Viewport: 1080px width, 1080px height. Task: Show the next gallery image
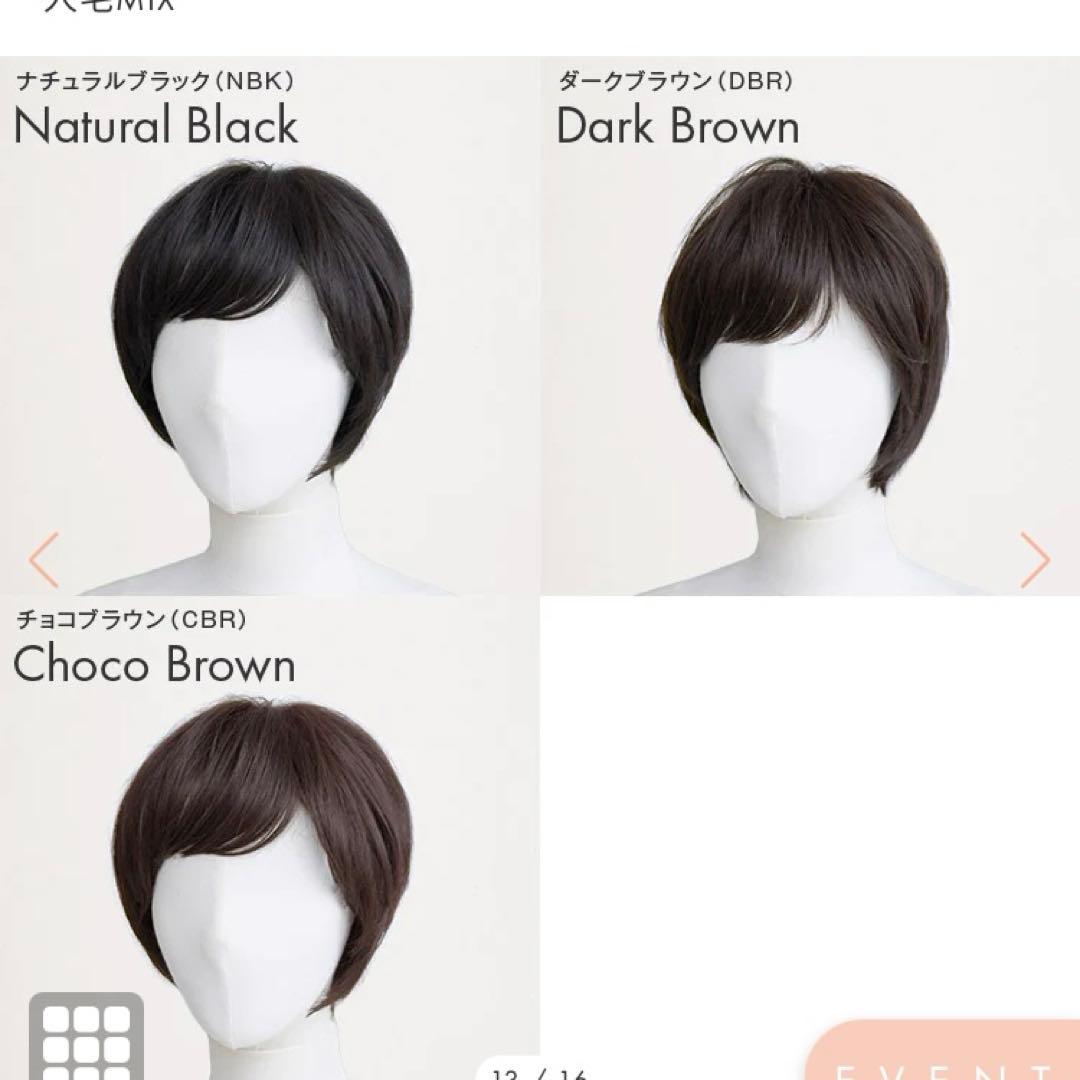pos(1035,559)
